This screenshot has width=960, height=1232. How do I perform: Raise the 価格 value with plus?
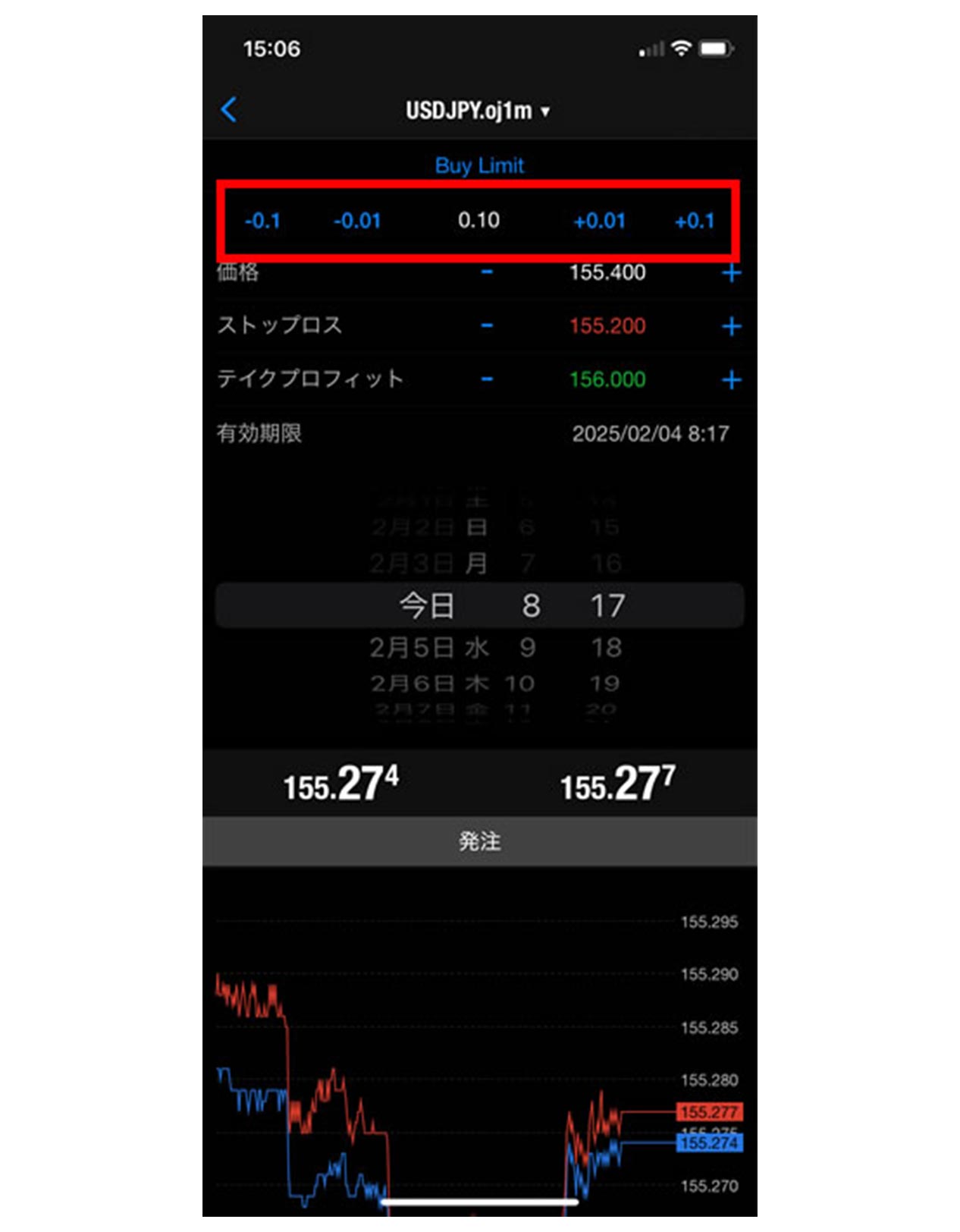click(731, 273)
